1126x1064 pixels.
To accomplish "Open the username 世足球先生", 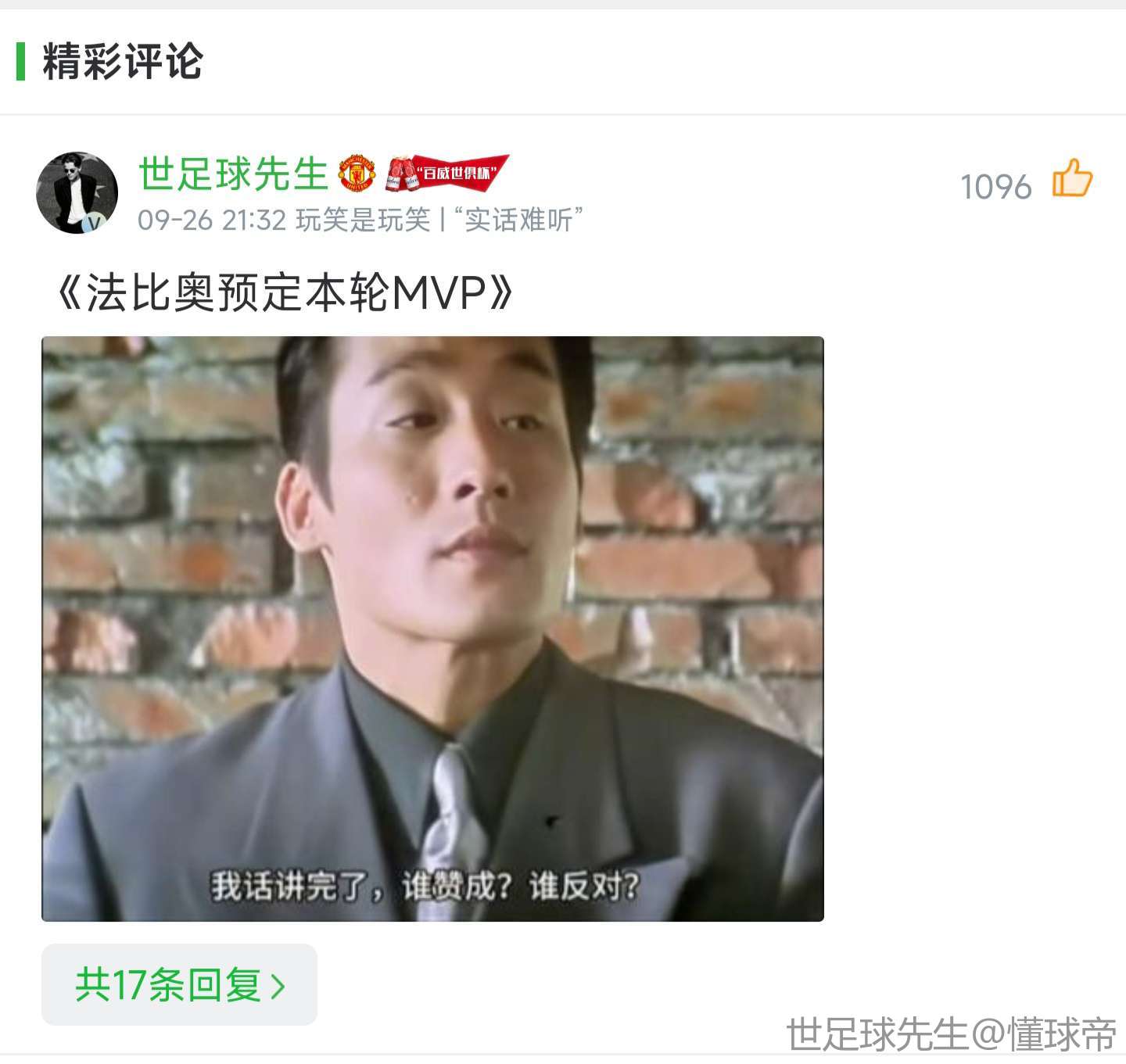I will tap(232, 174).
